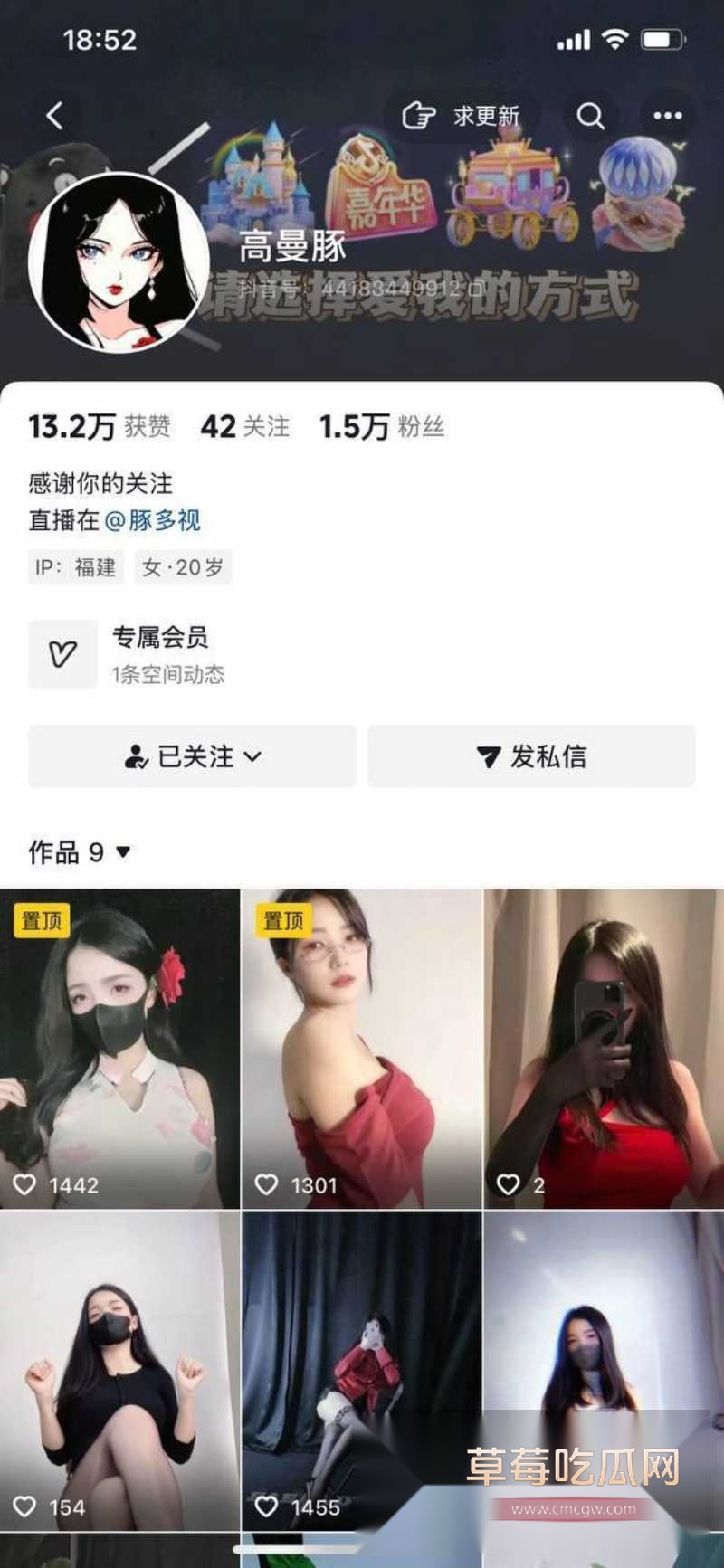Open the 已关注 follow status dropdown
The height and width of the screenshot is (1568, 724).
(x=192, y=756)
